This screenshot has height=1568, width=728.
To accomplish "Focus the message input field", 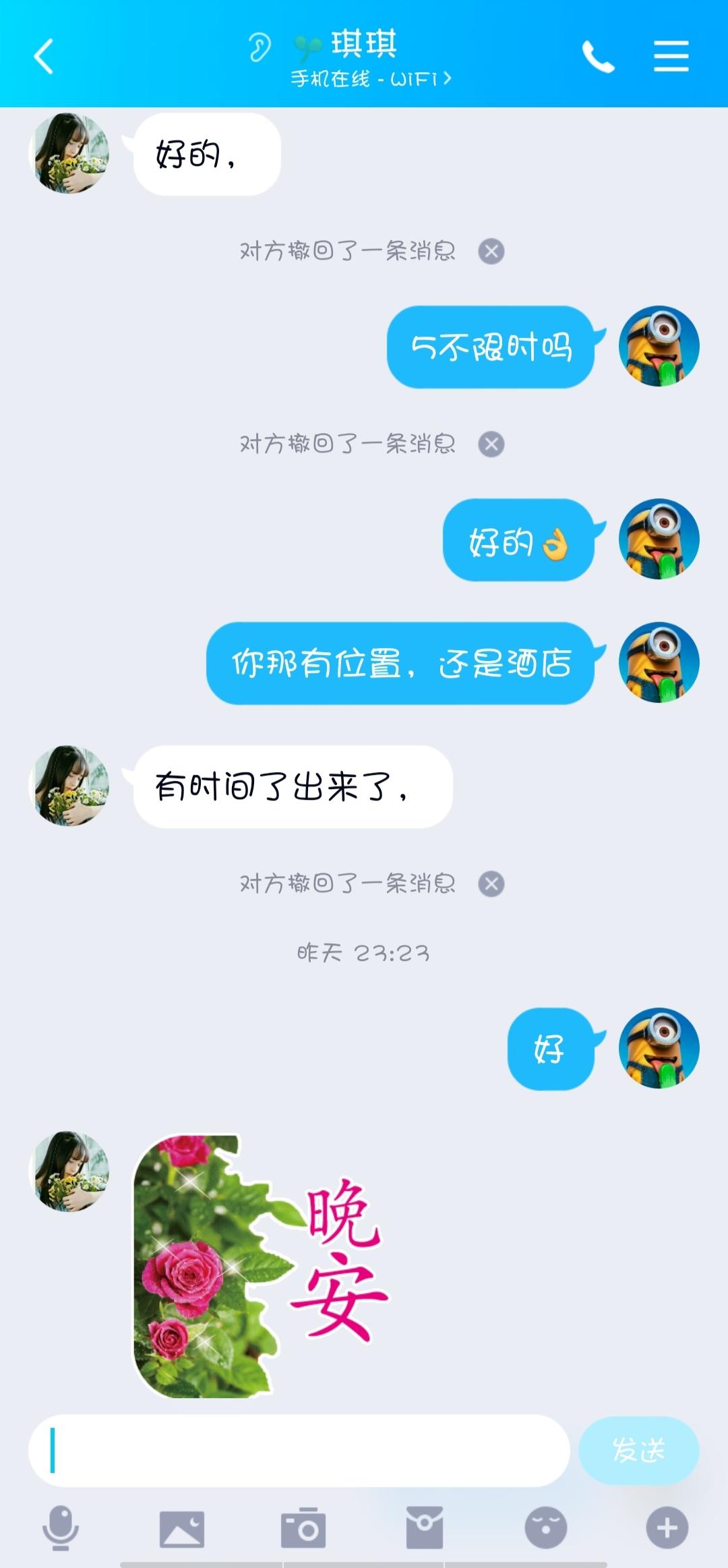I will (x=300, y=1450).
